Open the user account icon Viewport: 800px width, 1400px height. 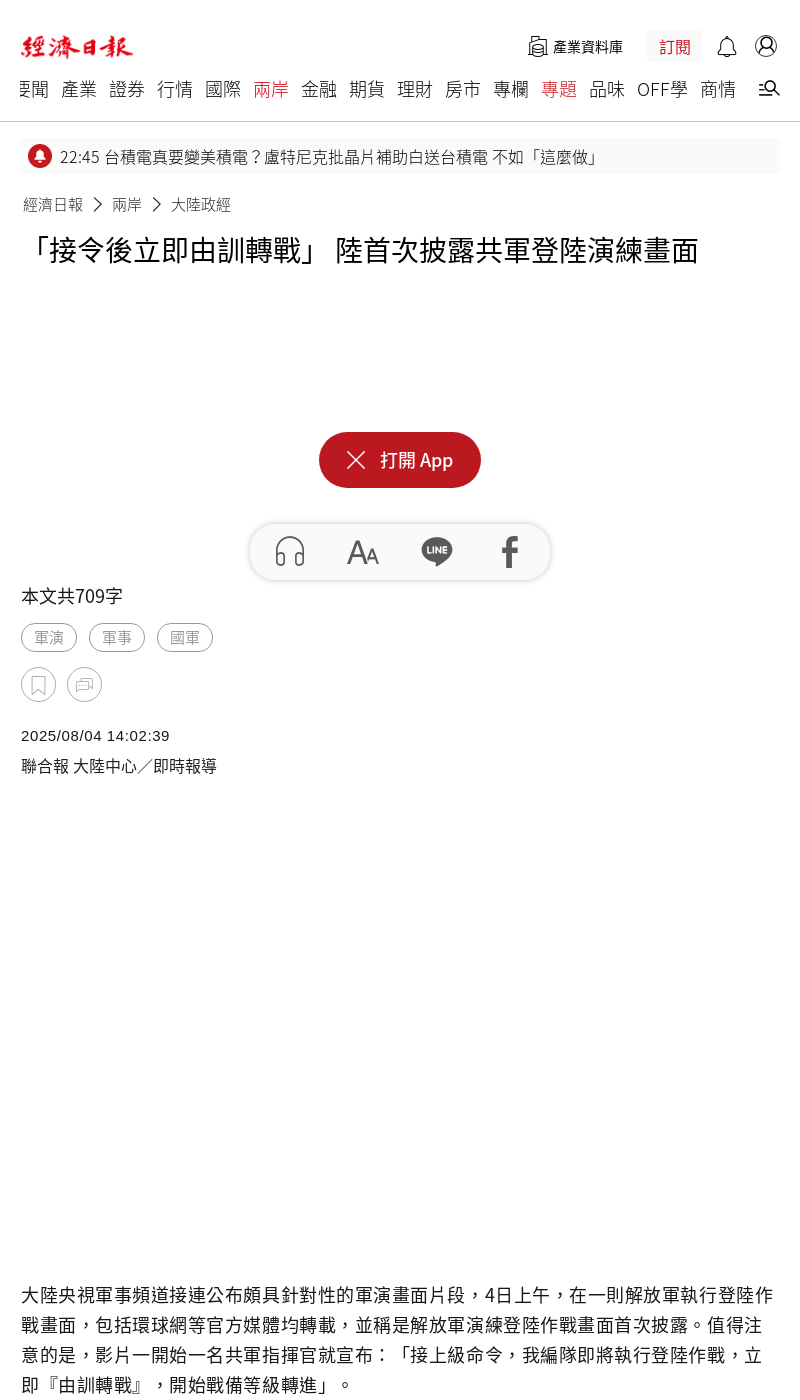click(x=766, y=46)
